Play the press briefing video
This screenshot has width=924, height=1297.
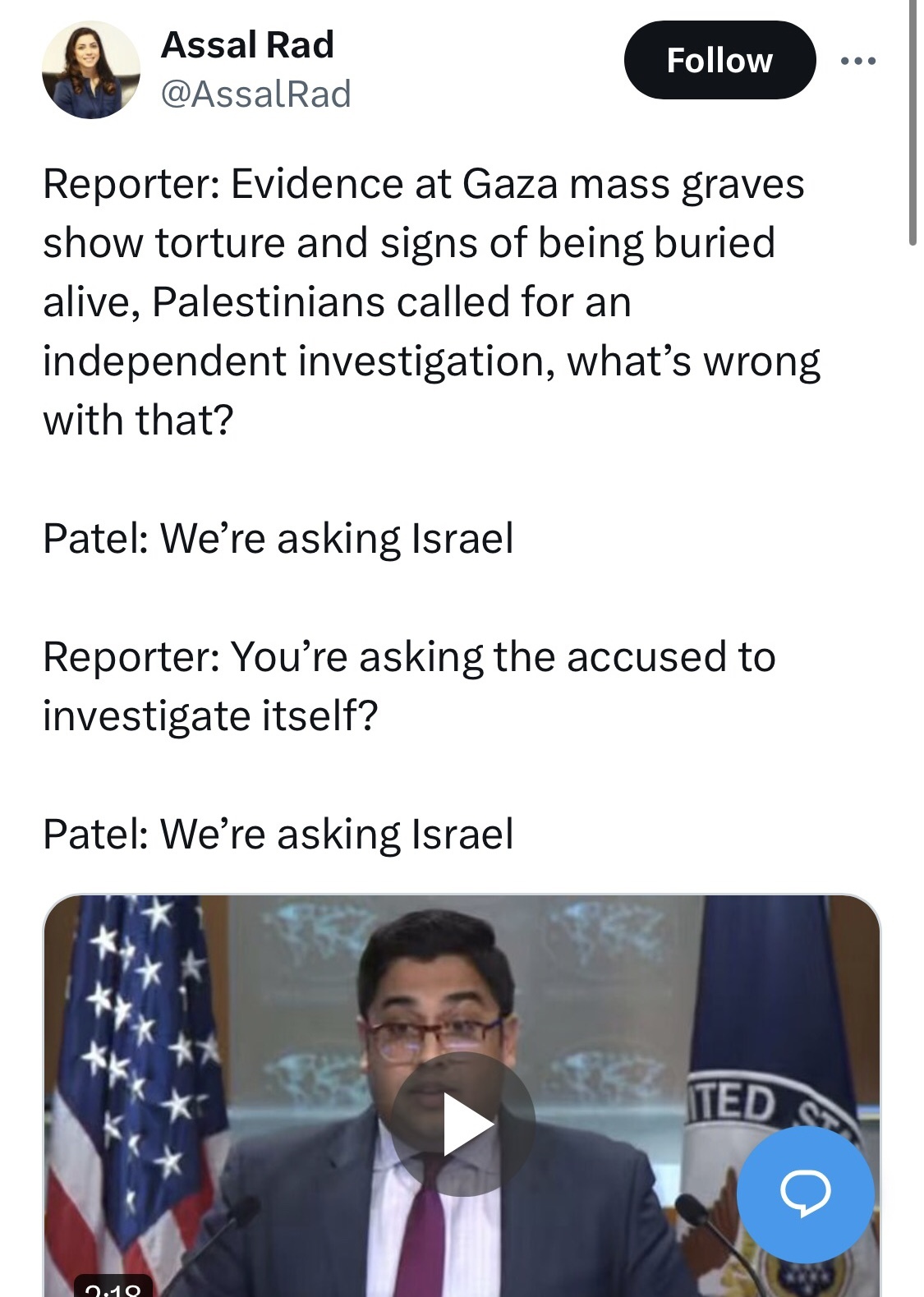[463, 1123]
